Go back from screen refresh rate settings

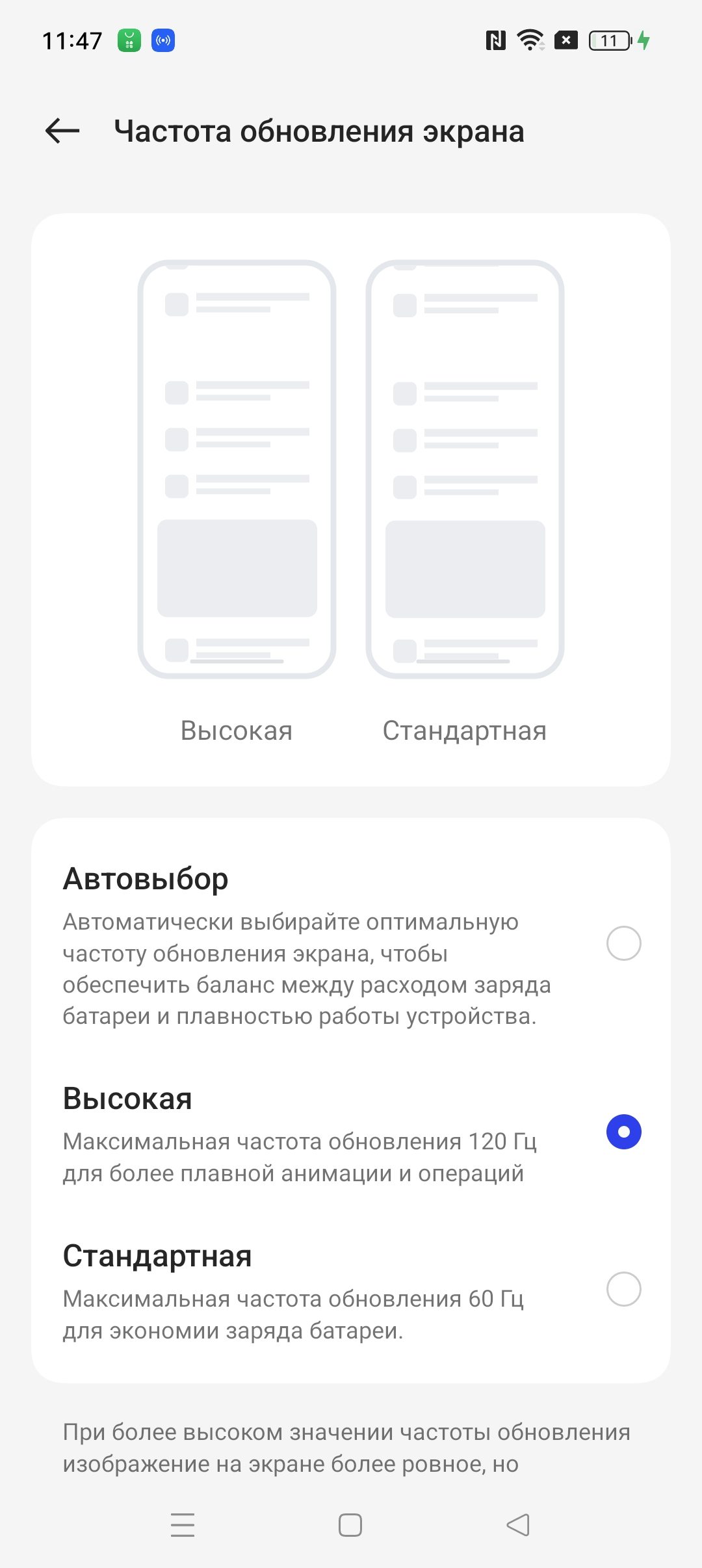[62, 131]
